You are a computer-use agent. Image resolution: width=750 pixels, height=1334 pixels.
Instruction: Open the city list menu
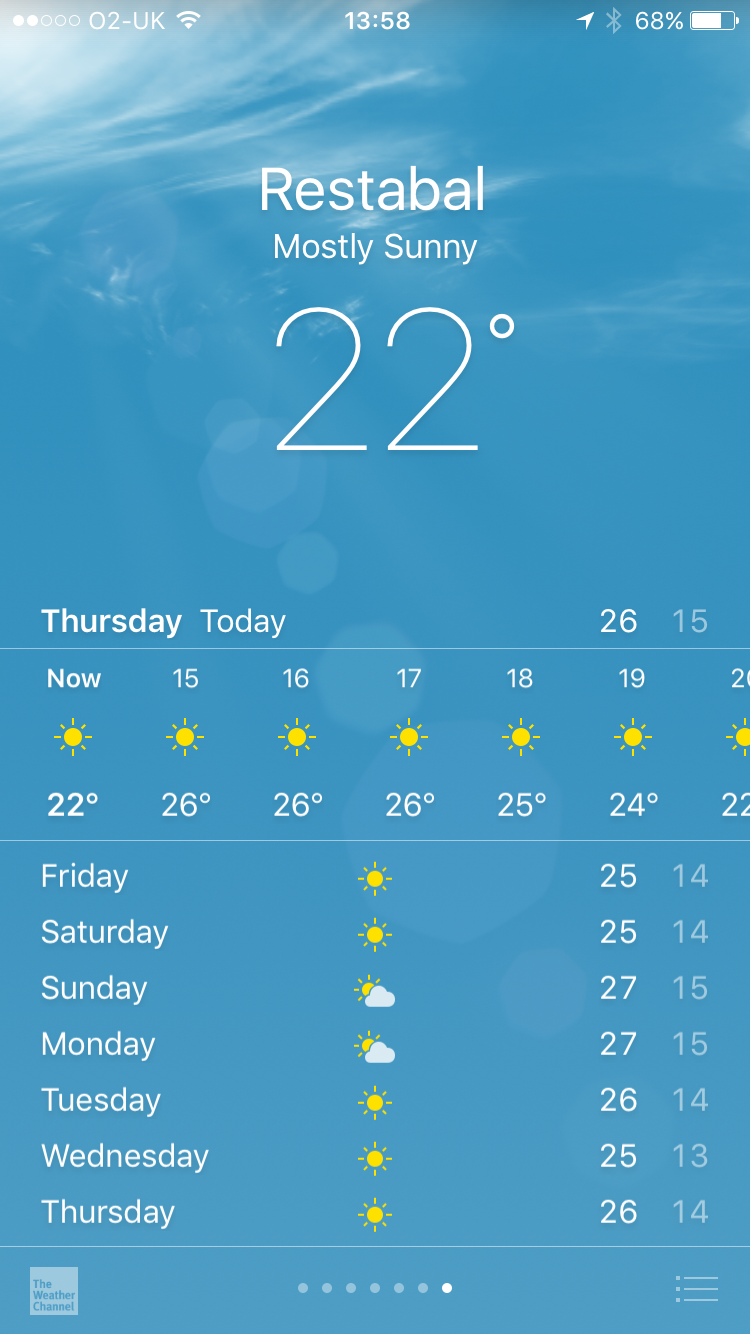[x=696, y=1289]
